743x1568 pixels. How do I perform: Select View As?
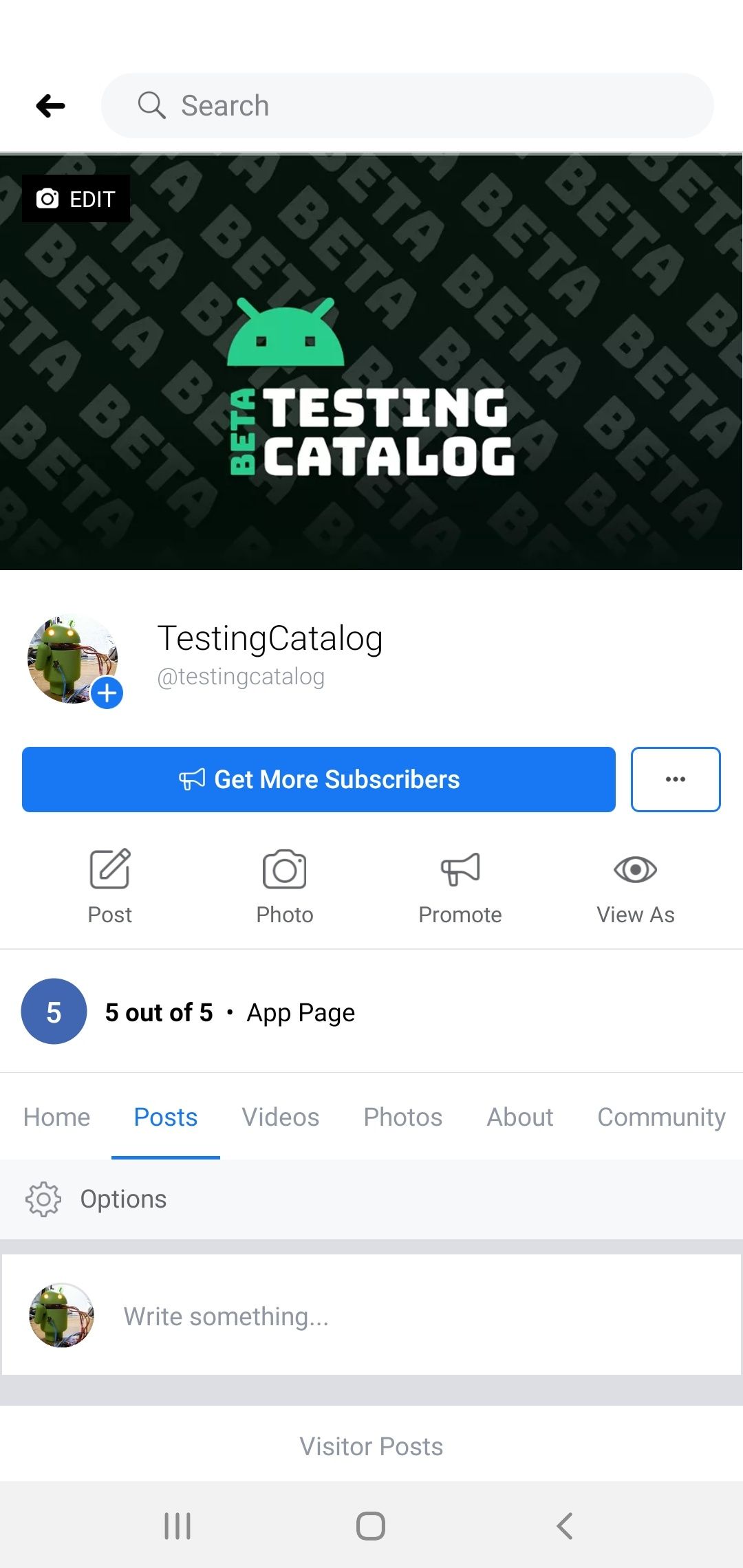tap(635, 886)
